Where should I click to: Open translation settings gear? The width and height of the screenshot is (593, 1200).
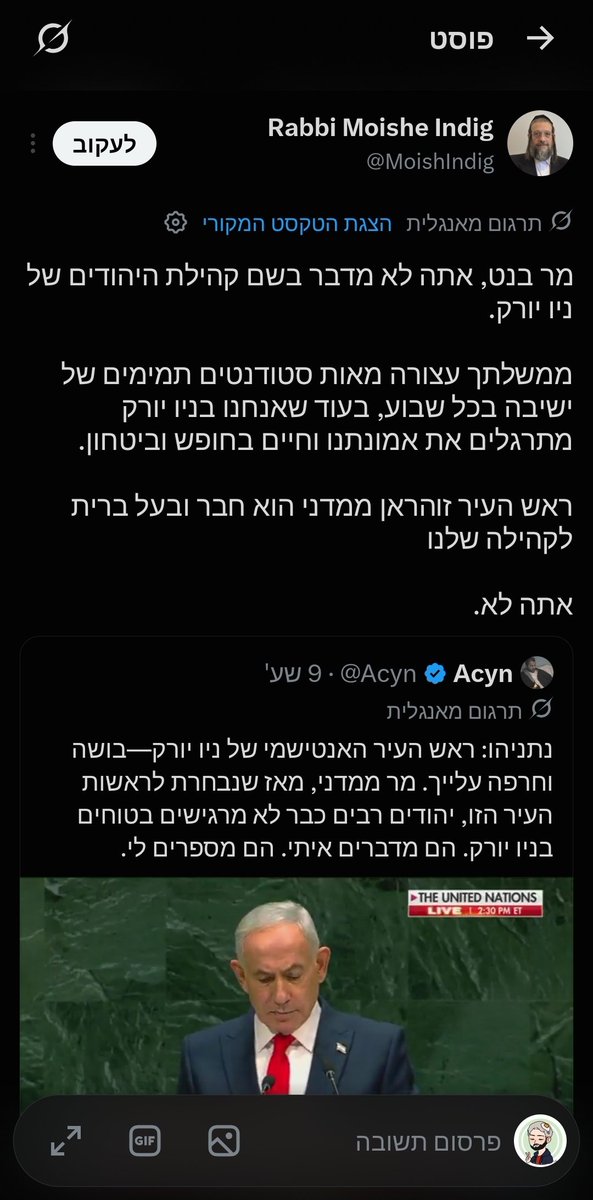click(175, 222)
